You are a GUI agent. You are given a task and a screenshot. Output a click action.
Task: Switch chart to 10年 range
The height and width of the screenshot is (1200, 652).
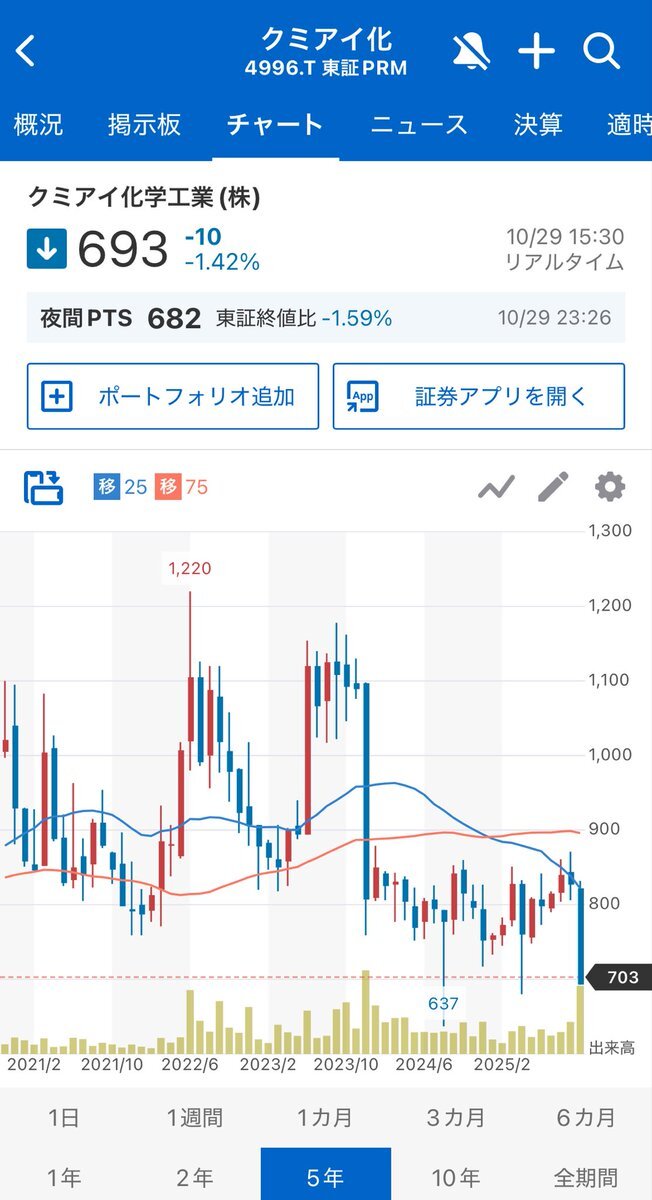tap(456, 1177)
